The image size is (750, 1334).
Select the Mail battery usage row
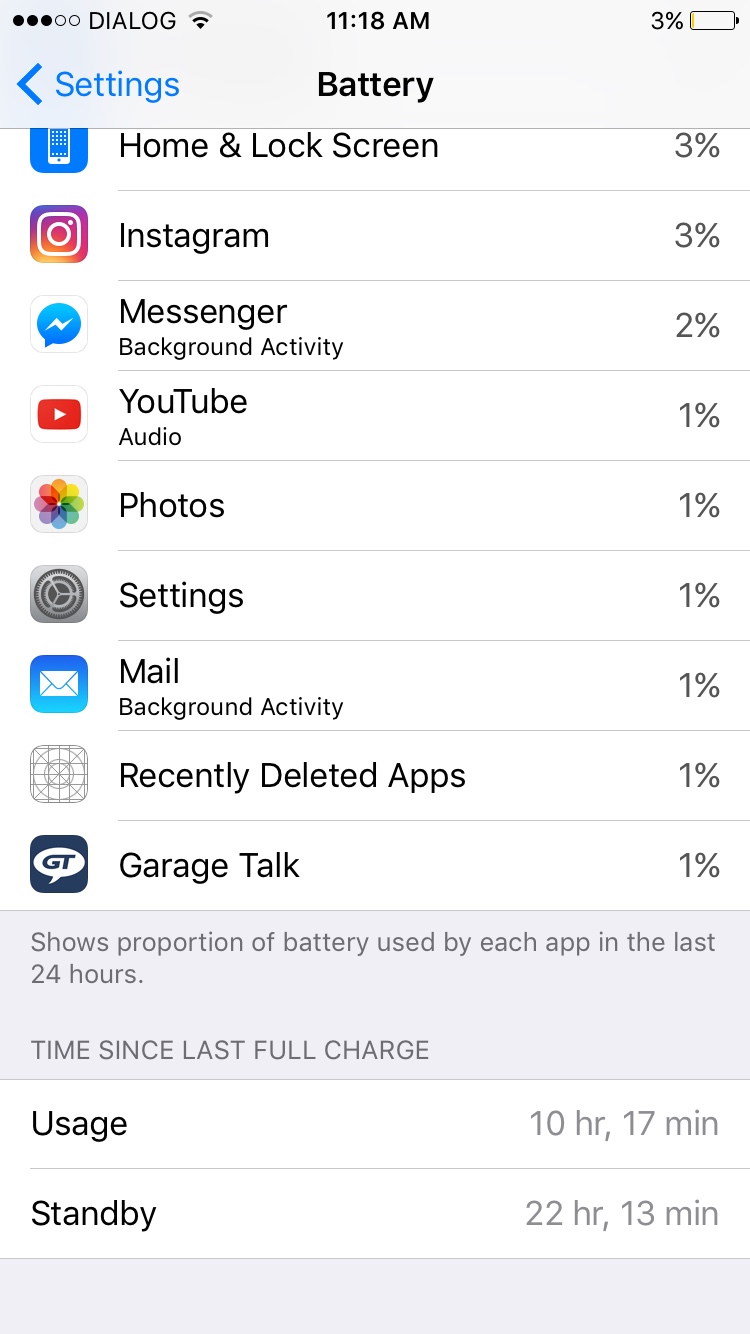click(375, 686)
